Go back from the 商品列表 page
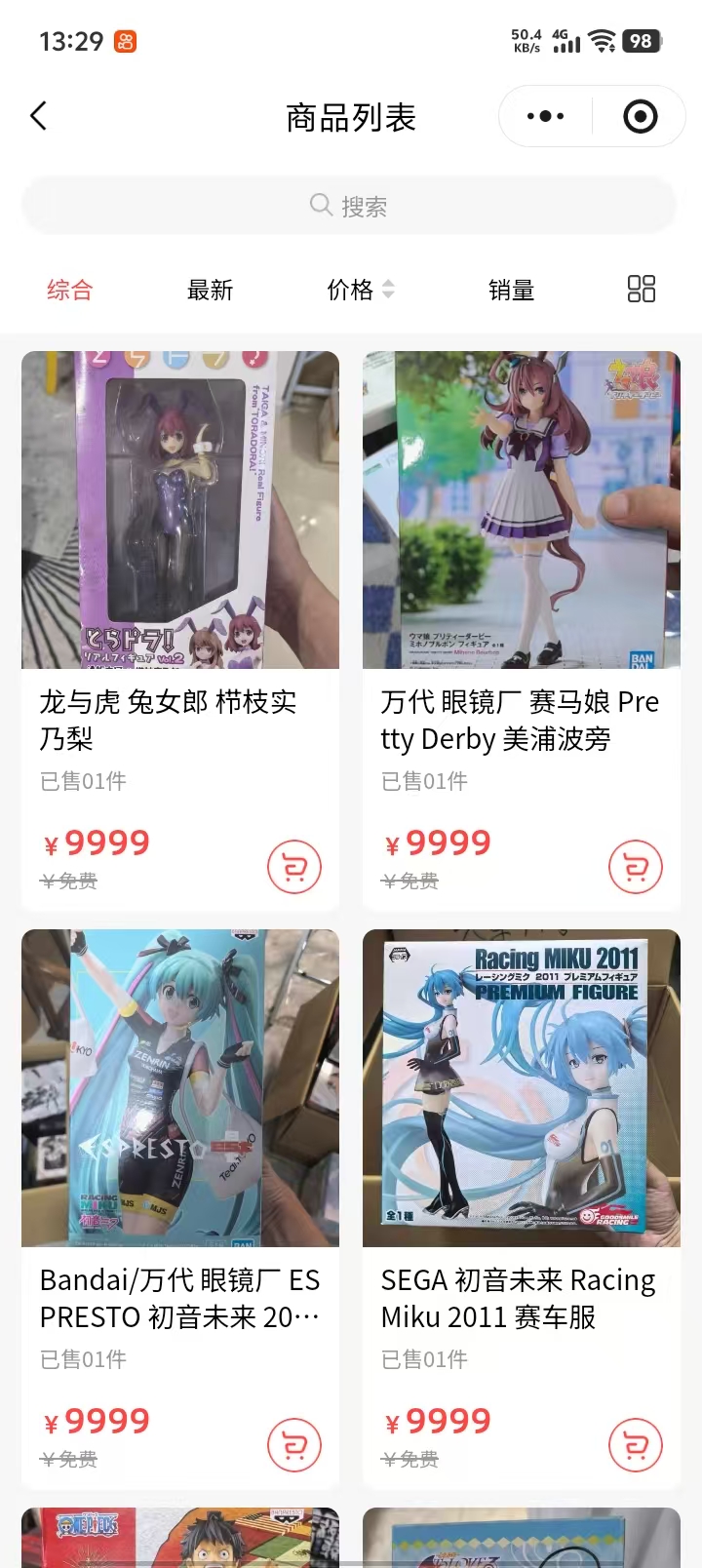 click(x=39, y=117)
